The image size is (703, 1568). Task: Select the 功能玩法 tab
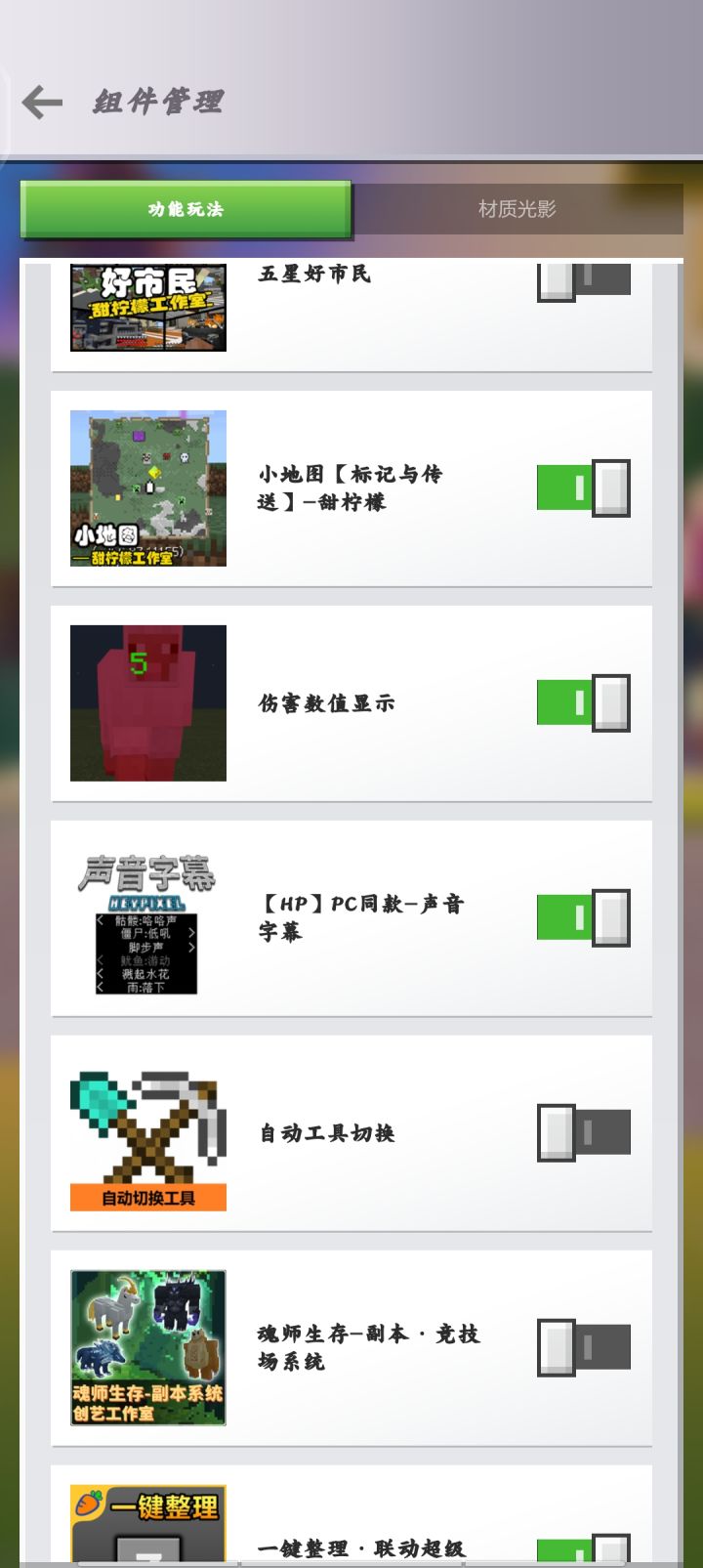(186, 208)
